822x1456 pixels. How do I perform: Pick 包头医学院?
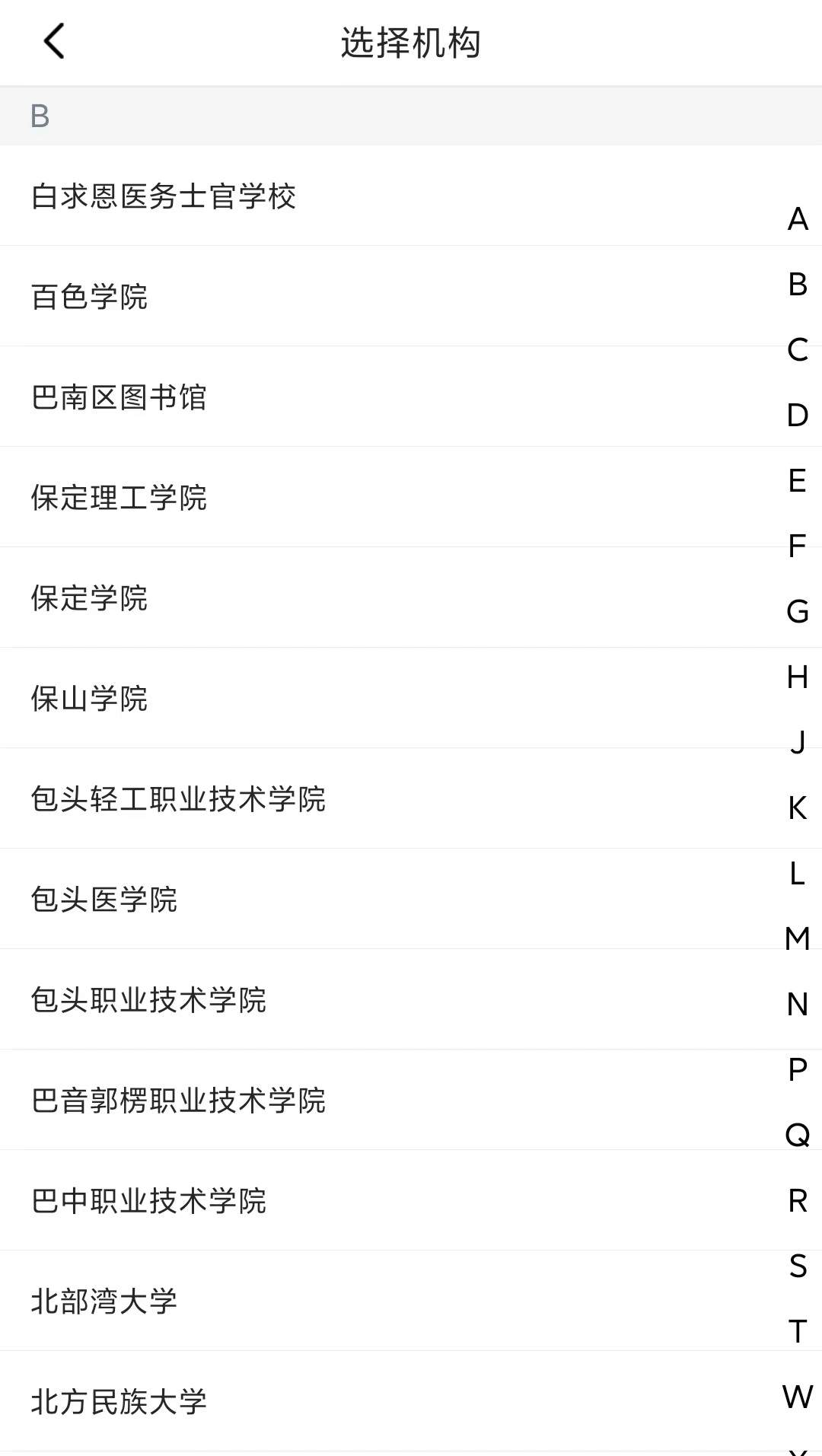tap(411, 899)
